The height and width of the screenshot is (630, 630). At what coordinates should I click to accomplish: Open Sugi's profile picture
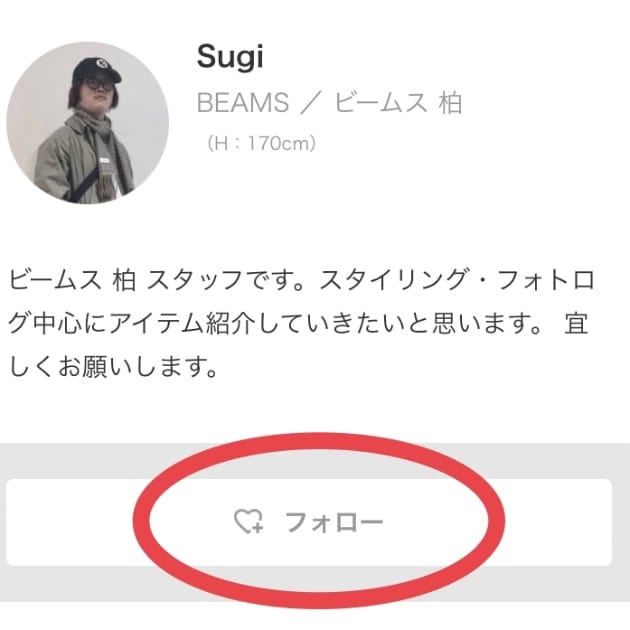pyautogui.click(x=88, y=123)
